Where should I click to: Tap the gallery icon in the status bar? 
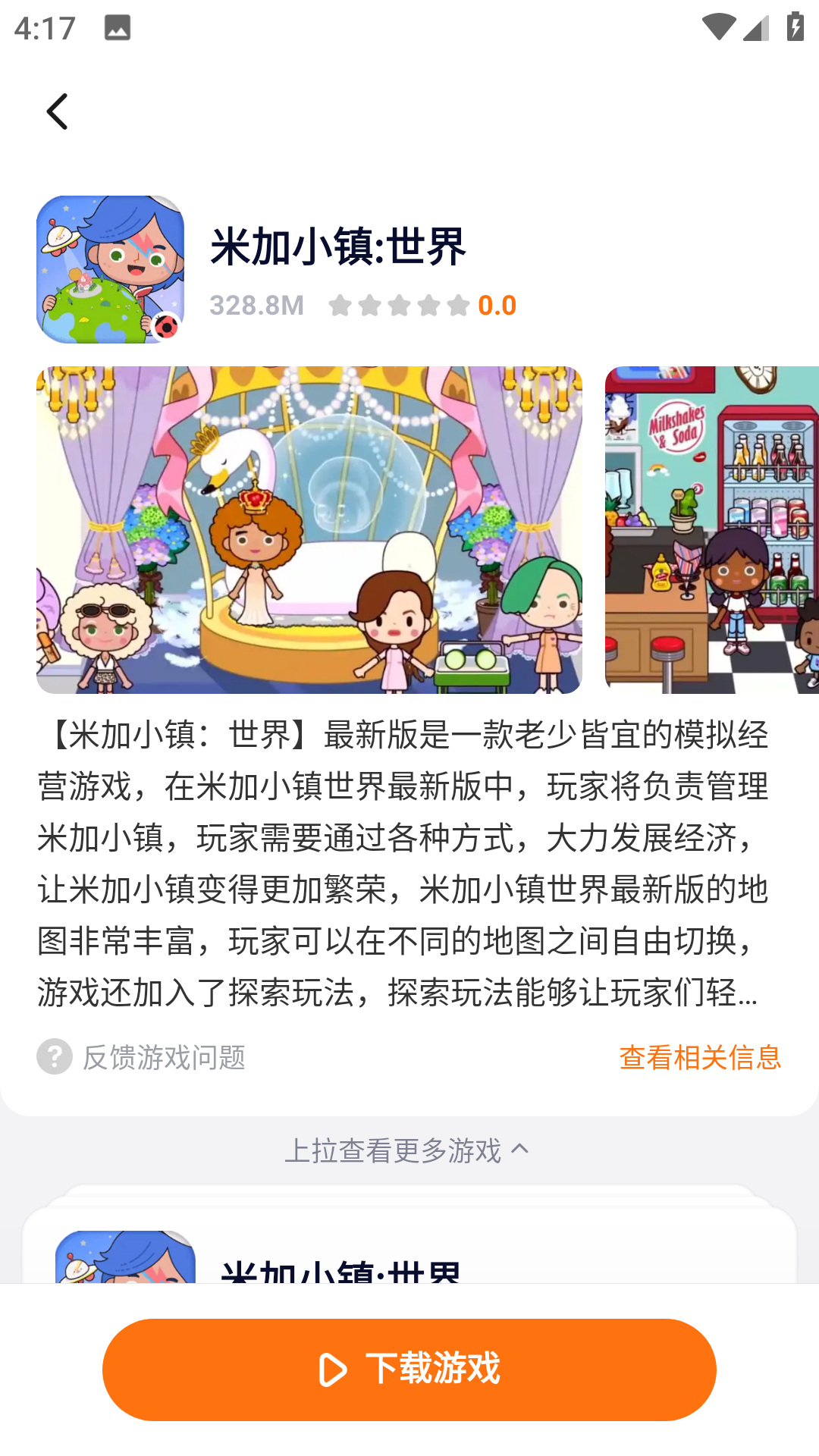pyautogui.click(x=117, y=29)
